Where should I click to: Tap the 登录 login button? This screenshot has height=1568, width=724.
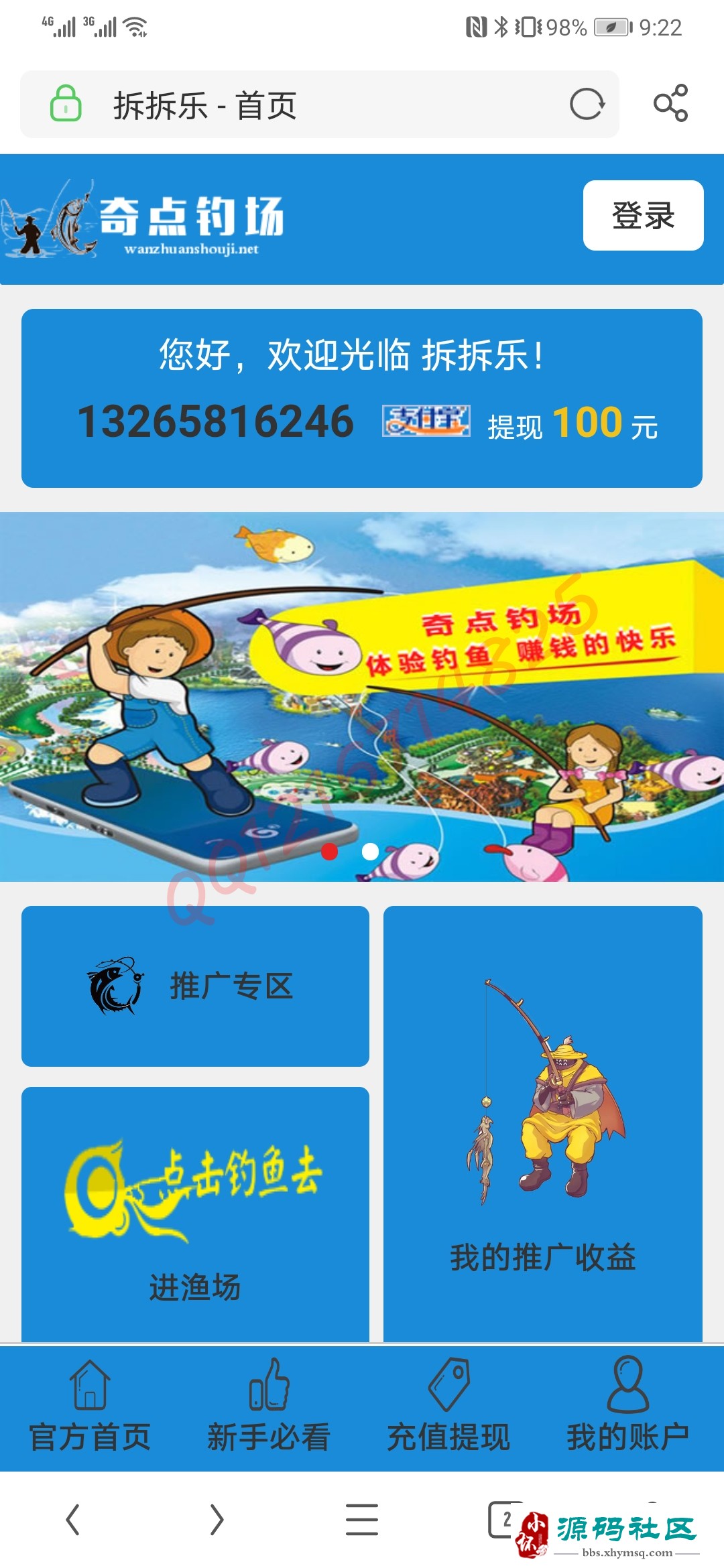click(643, 215)
